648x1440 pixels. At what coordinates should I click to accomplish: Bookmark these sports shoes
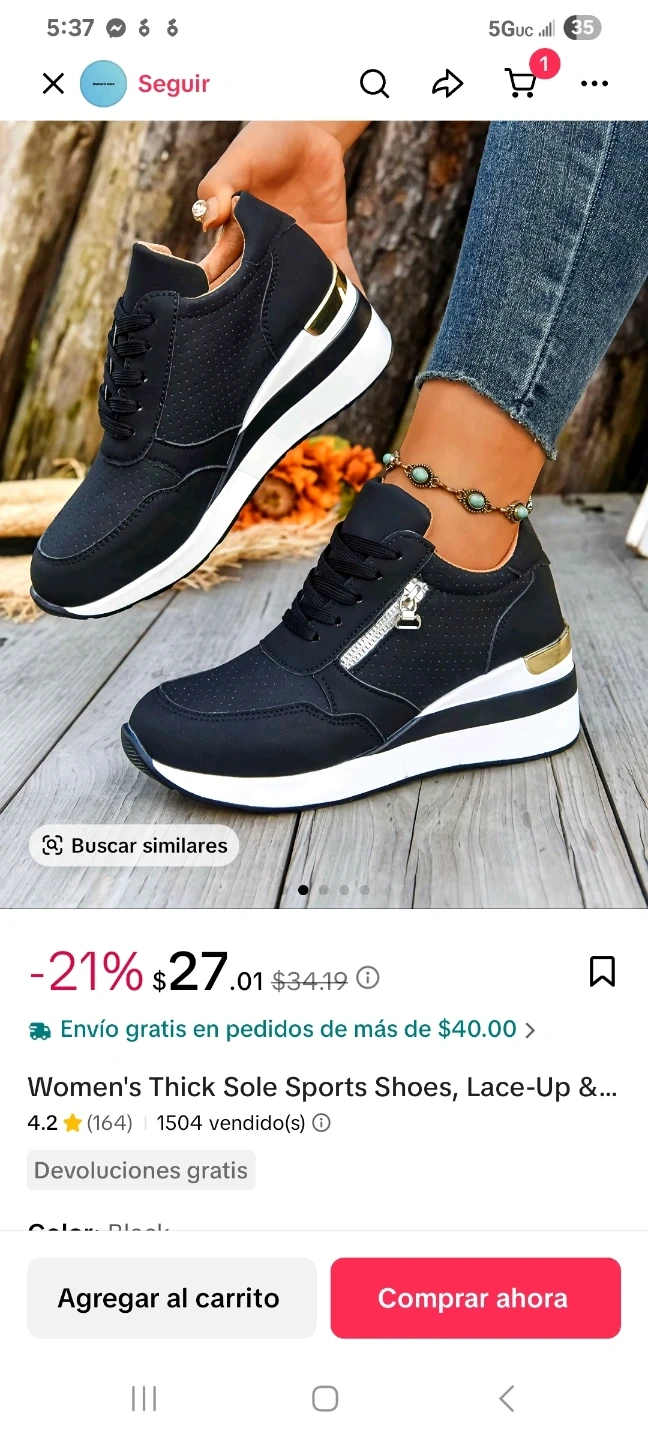point(602,971)
